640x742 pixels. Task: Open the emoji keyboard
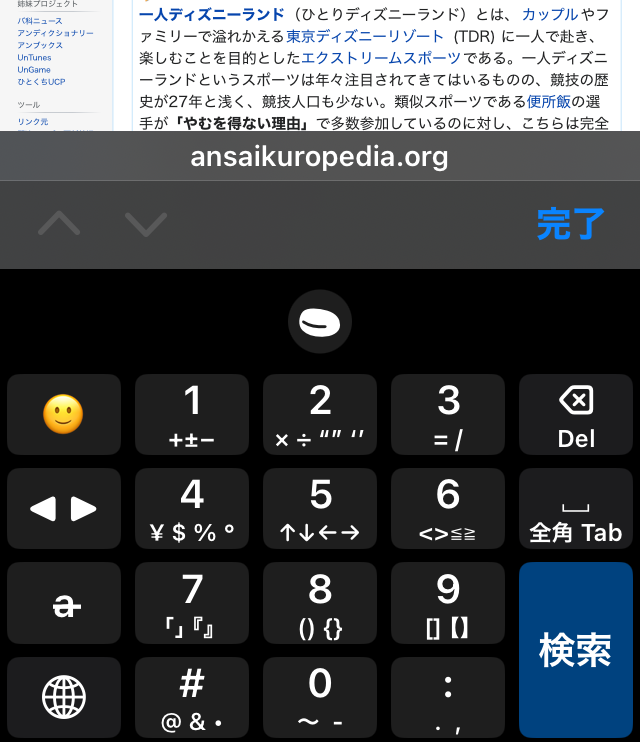pos(63,415)
